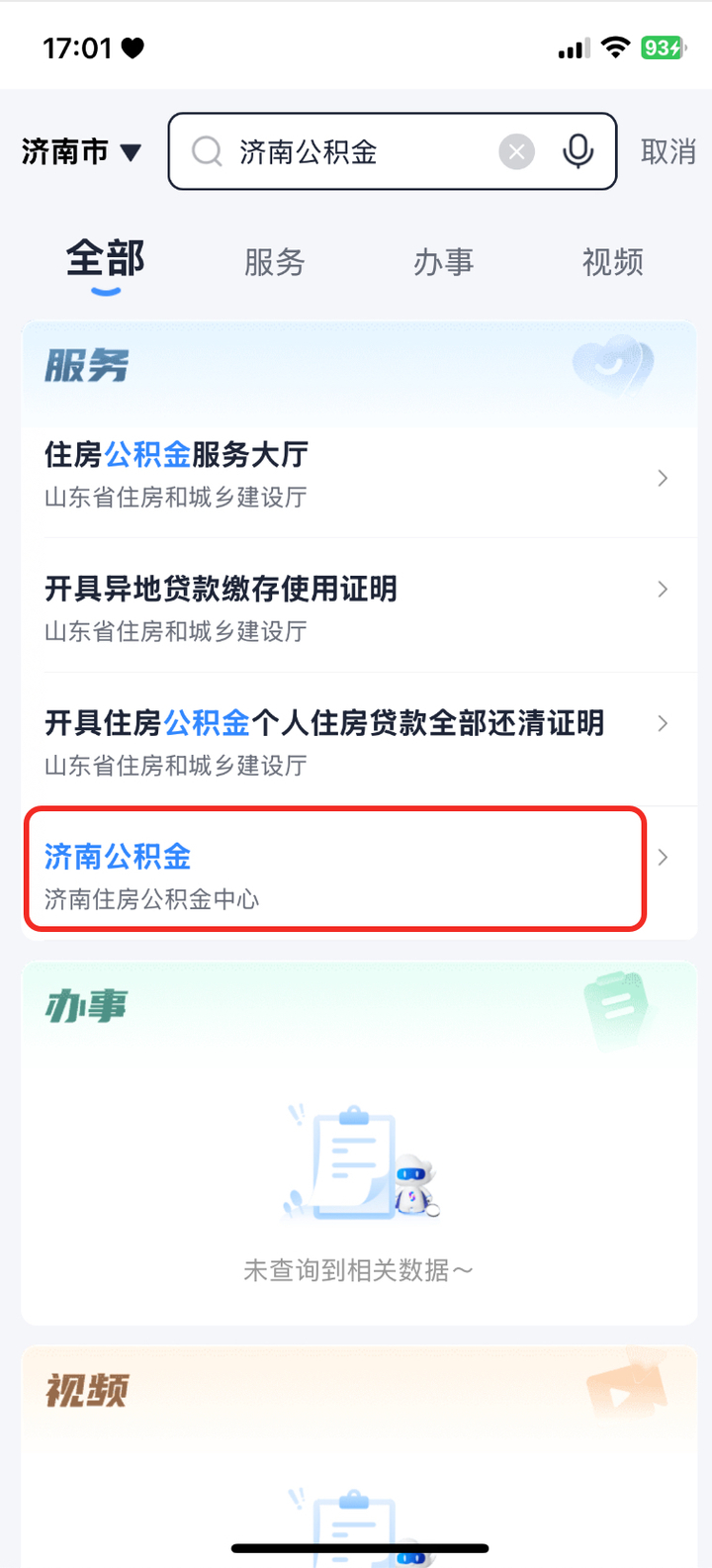
Task: Start voice search with the microphone icon
Action: (578, 152)
